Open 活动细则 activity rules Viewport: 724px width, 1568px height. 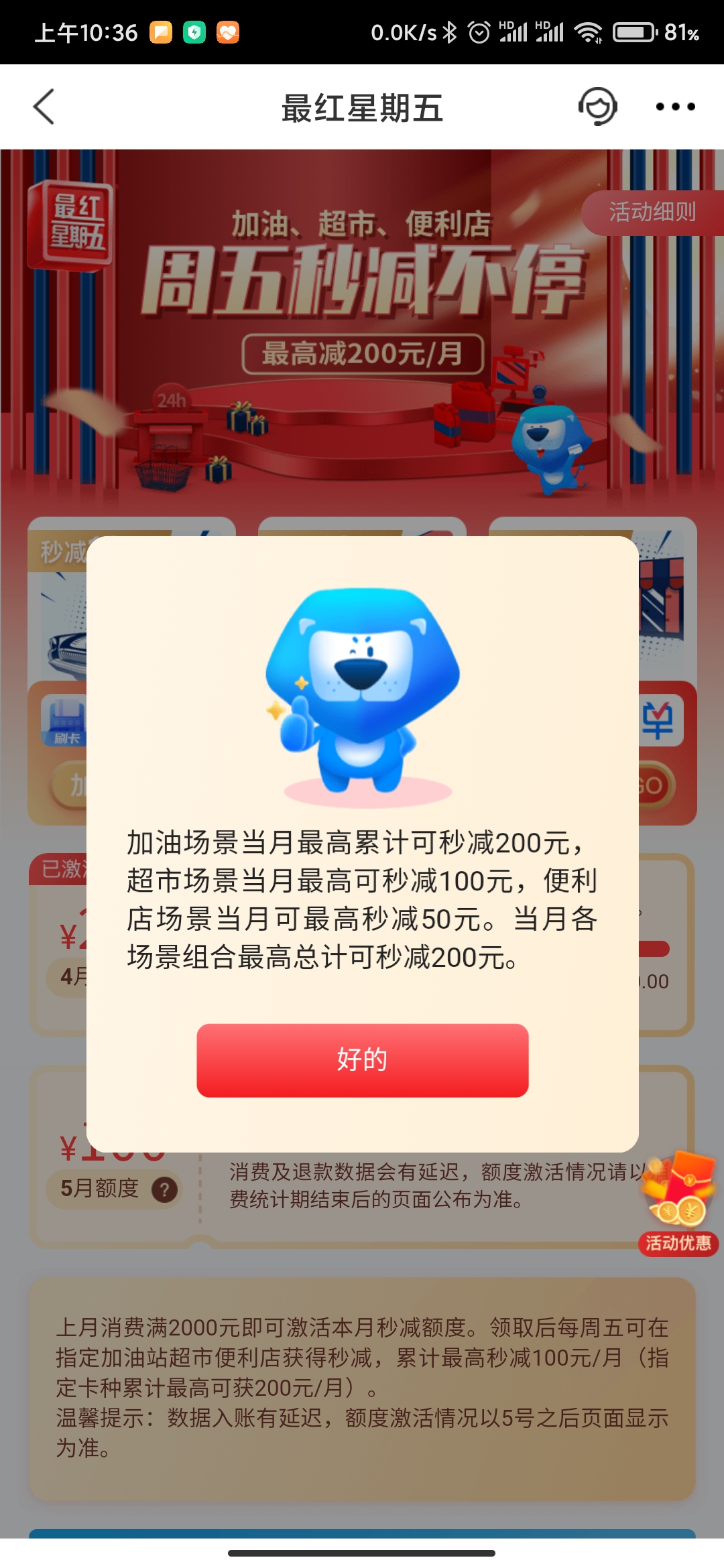(652, 212)
